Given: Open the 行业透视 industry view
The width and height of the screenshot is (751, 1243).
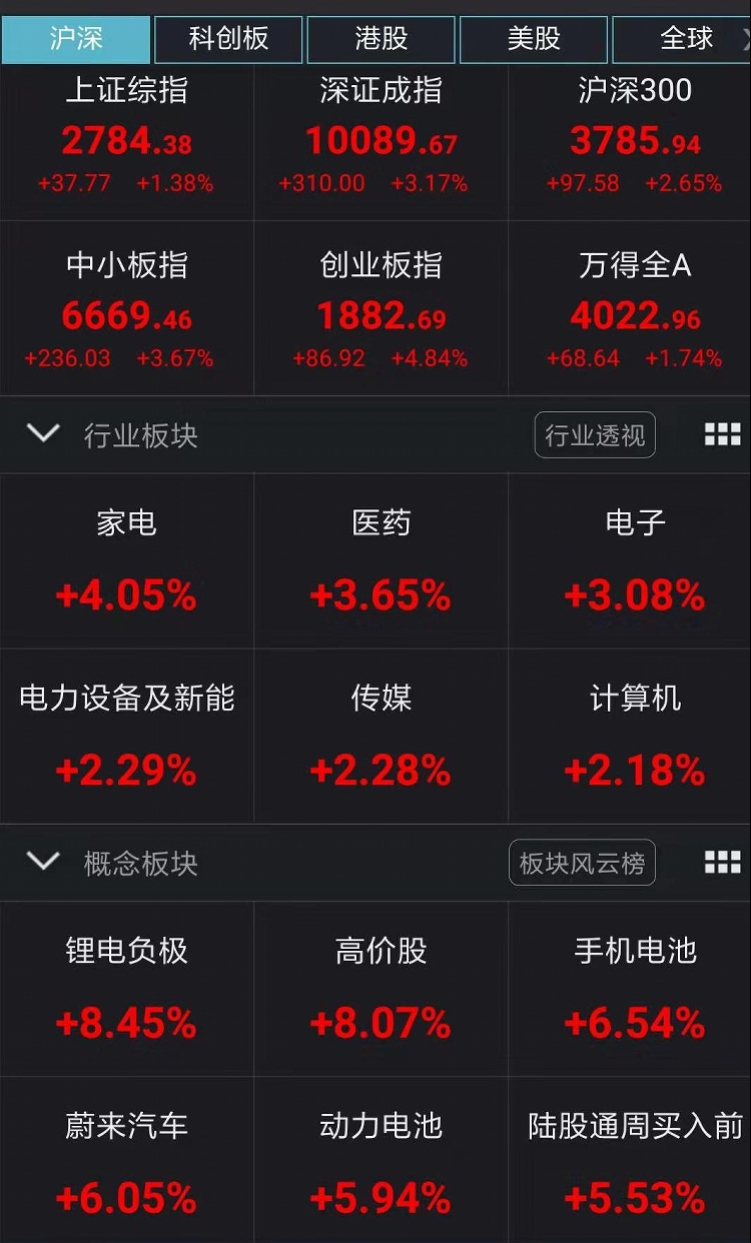Looking at the screenshot, I should tap(595, 435).
